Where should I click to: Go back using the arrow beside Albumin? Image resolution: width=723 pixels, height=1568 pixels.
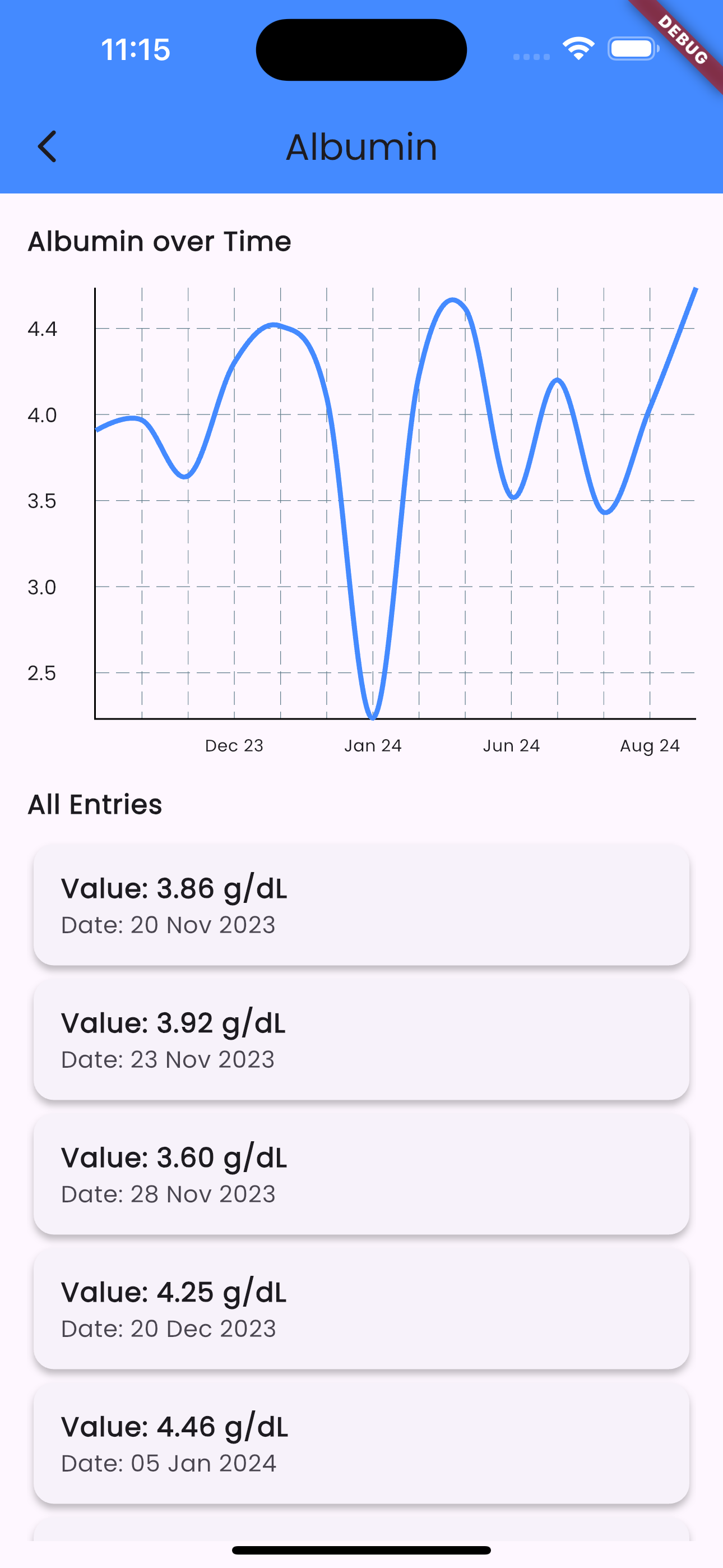tap(48, 147)
